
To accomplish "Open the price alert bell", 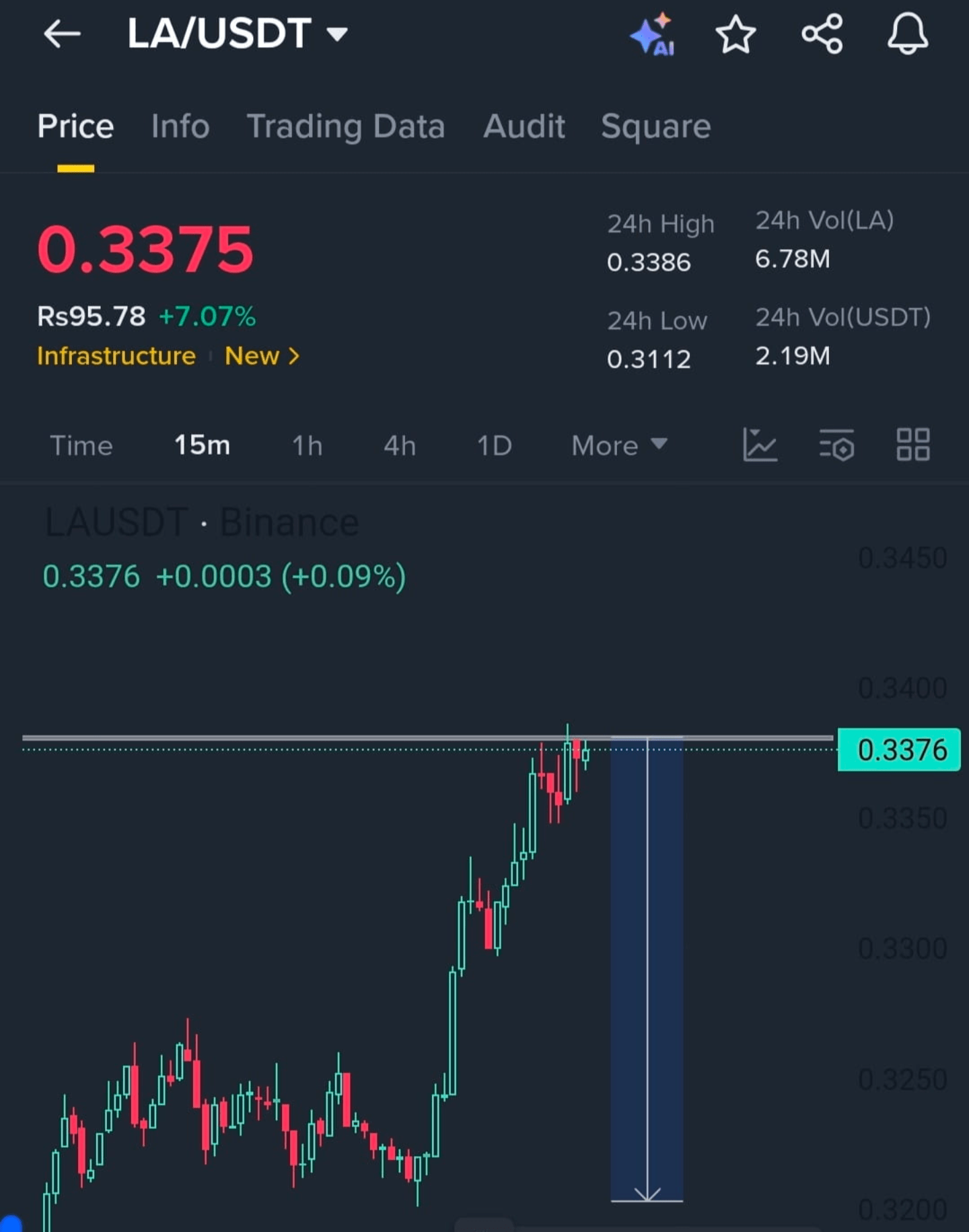I will pyautogui.click(x=907, y=34).
